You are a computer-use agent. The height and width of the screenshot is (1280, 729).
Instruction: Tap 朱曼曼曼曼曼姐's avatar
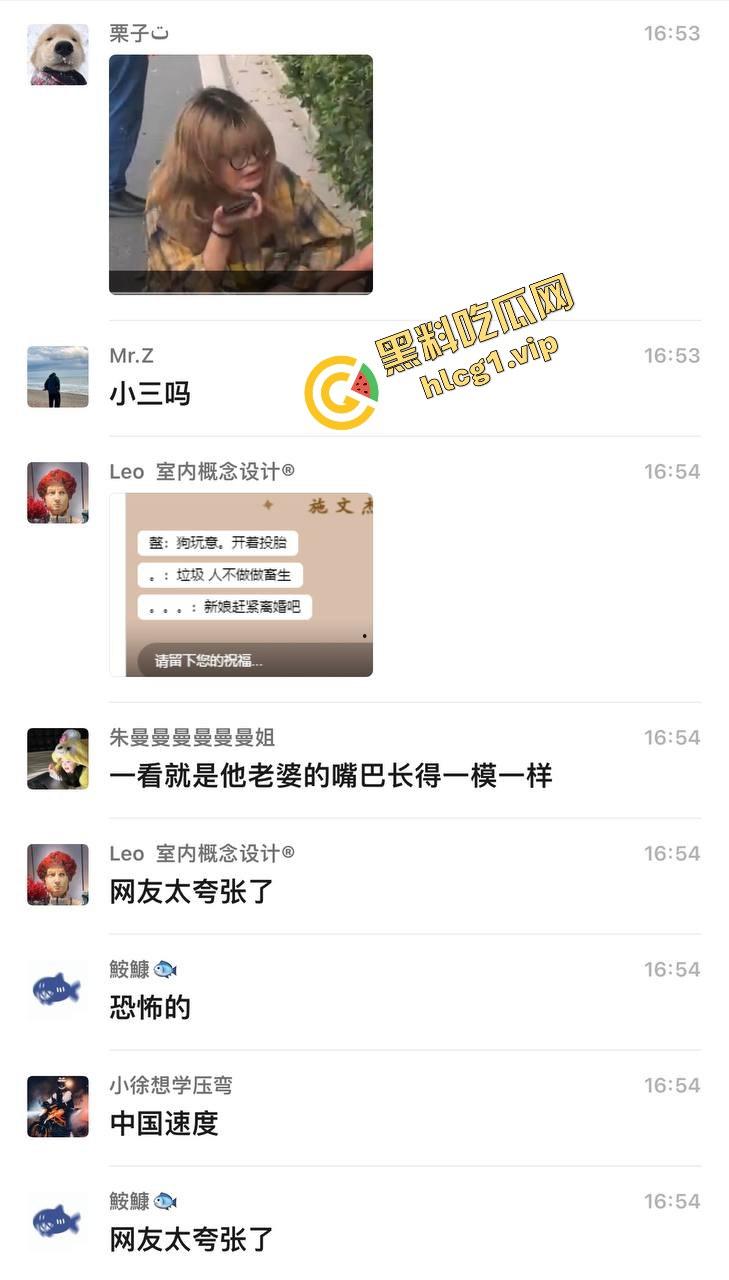click(58, 759)
